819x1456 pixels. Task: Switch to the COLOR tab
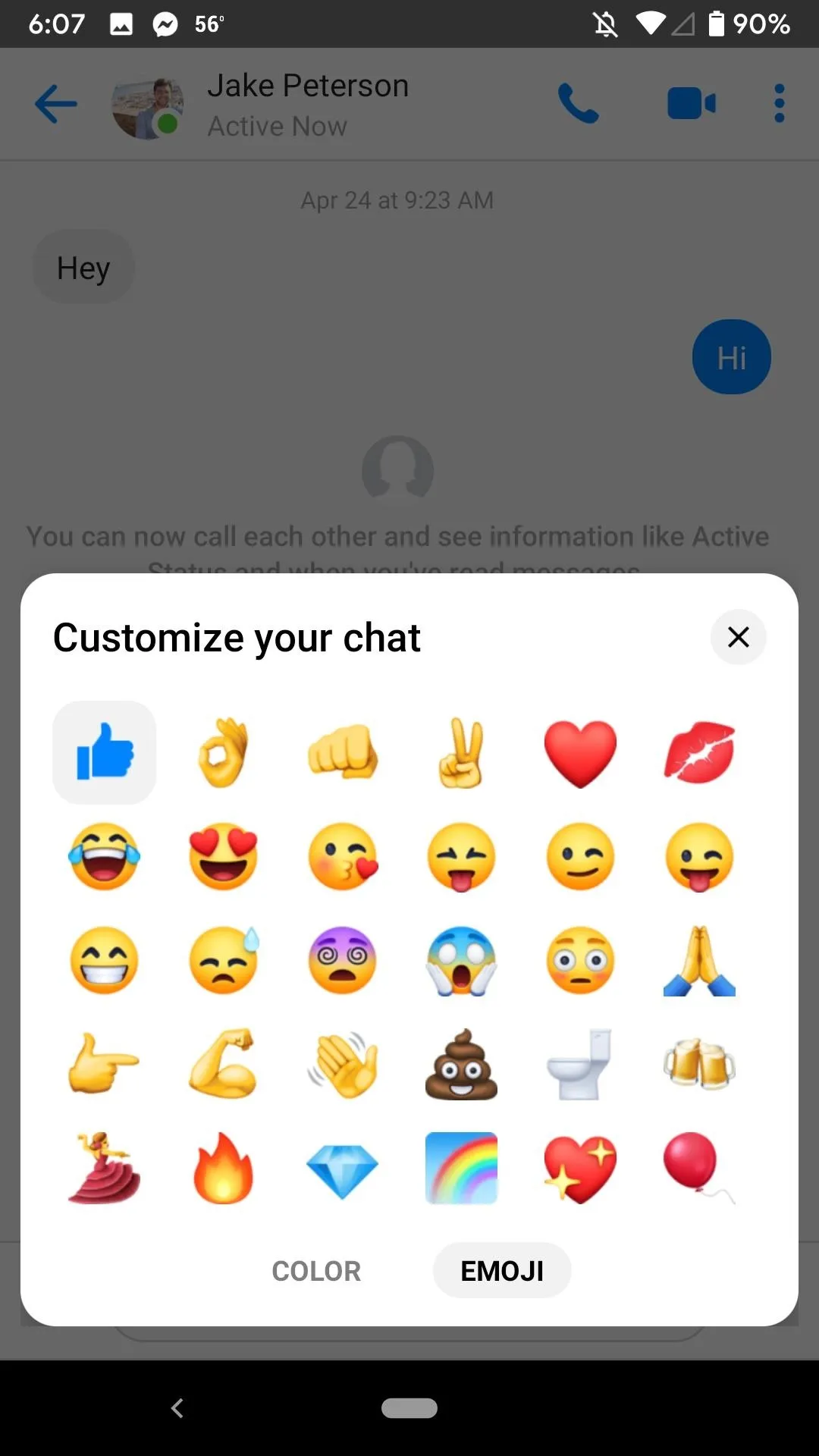316,1271
